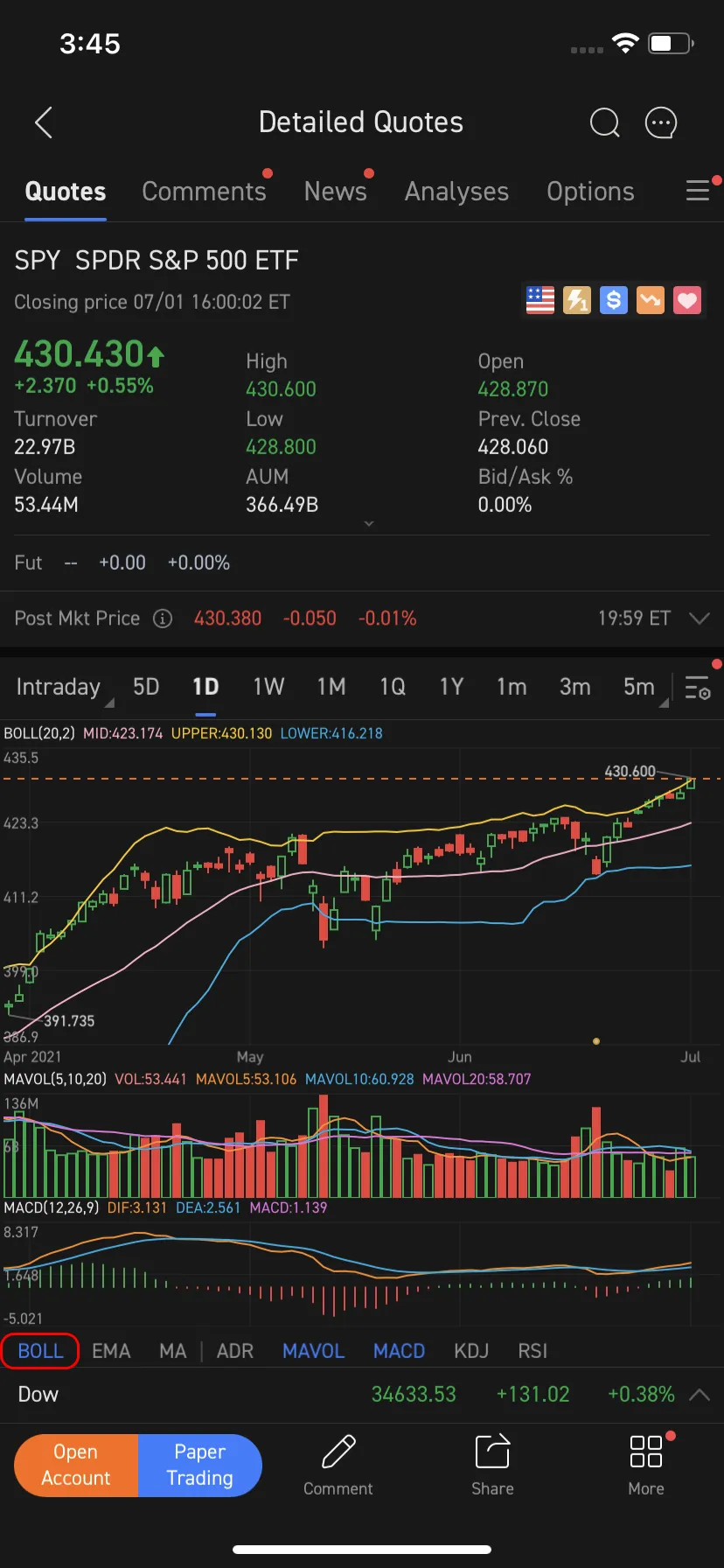The width and height of the screenshot is (724, 1568).
Task: Open the search function
Action: click(x=604, y=122)
